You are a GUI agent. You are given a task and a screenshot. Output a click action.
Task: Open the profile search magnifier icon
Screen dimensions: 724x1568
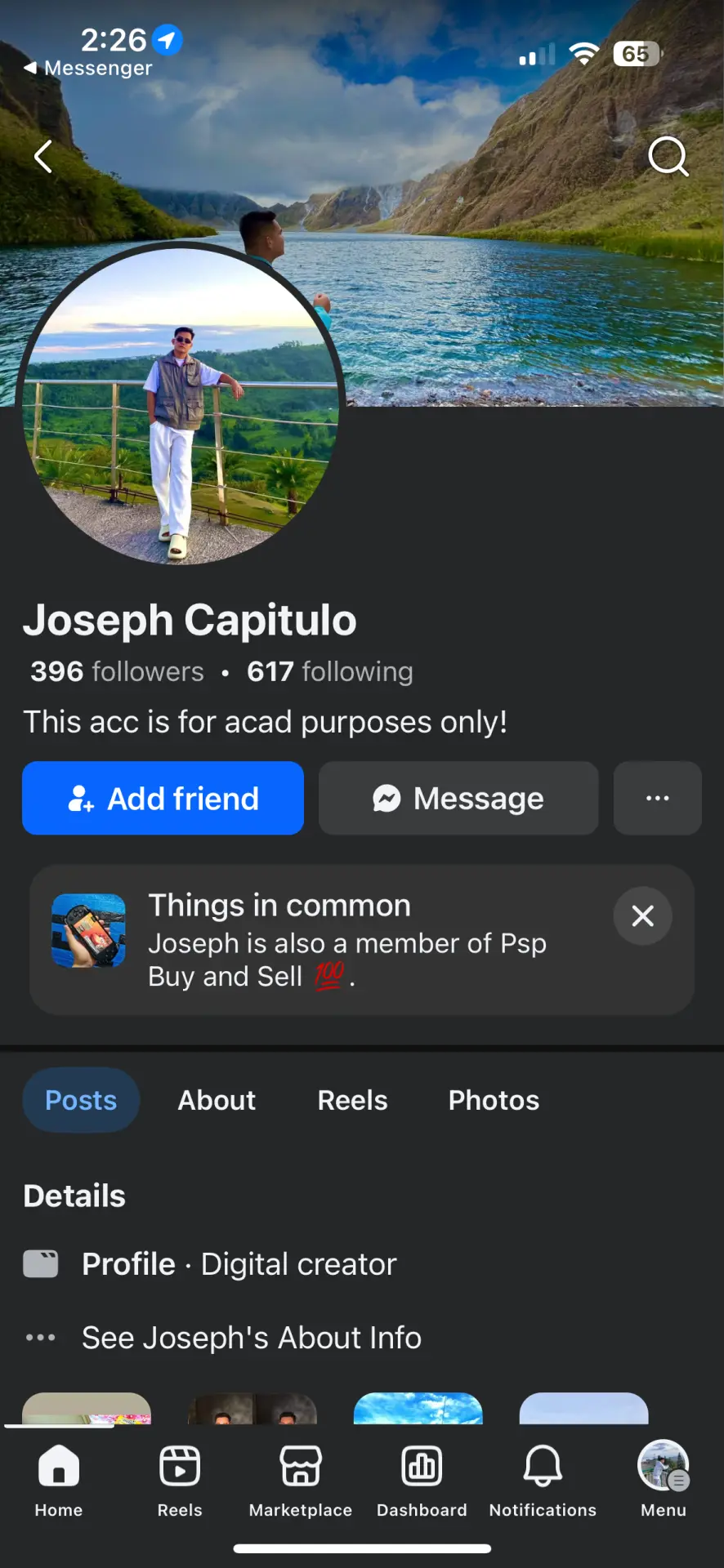668,156
